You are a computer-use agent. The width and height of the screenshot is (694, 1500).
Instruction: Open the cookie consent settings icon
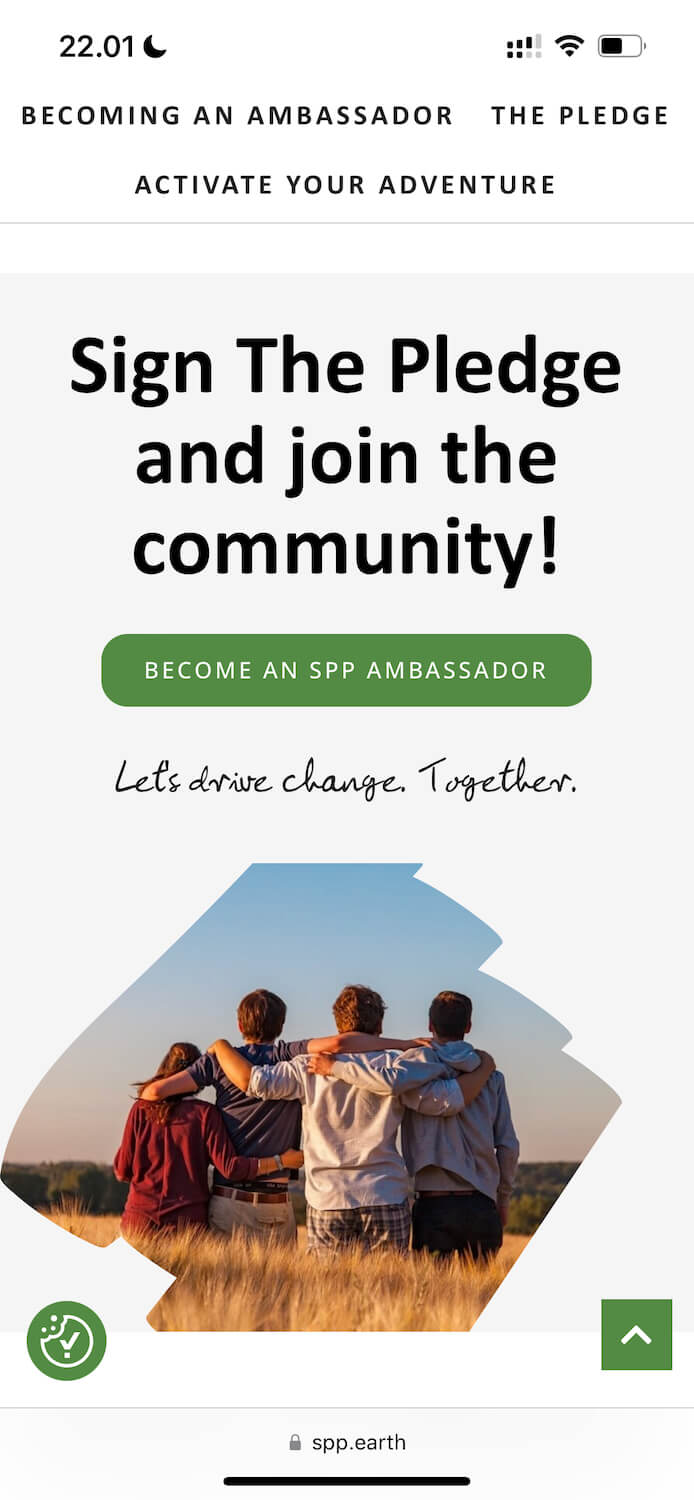(66, 1340)
